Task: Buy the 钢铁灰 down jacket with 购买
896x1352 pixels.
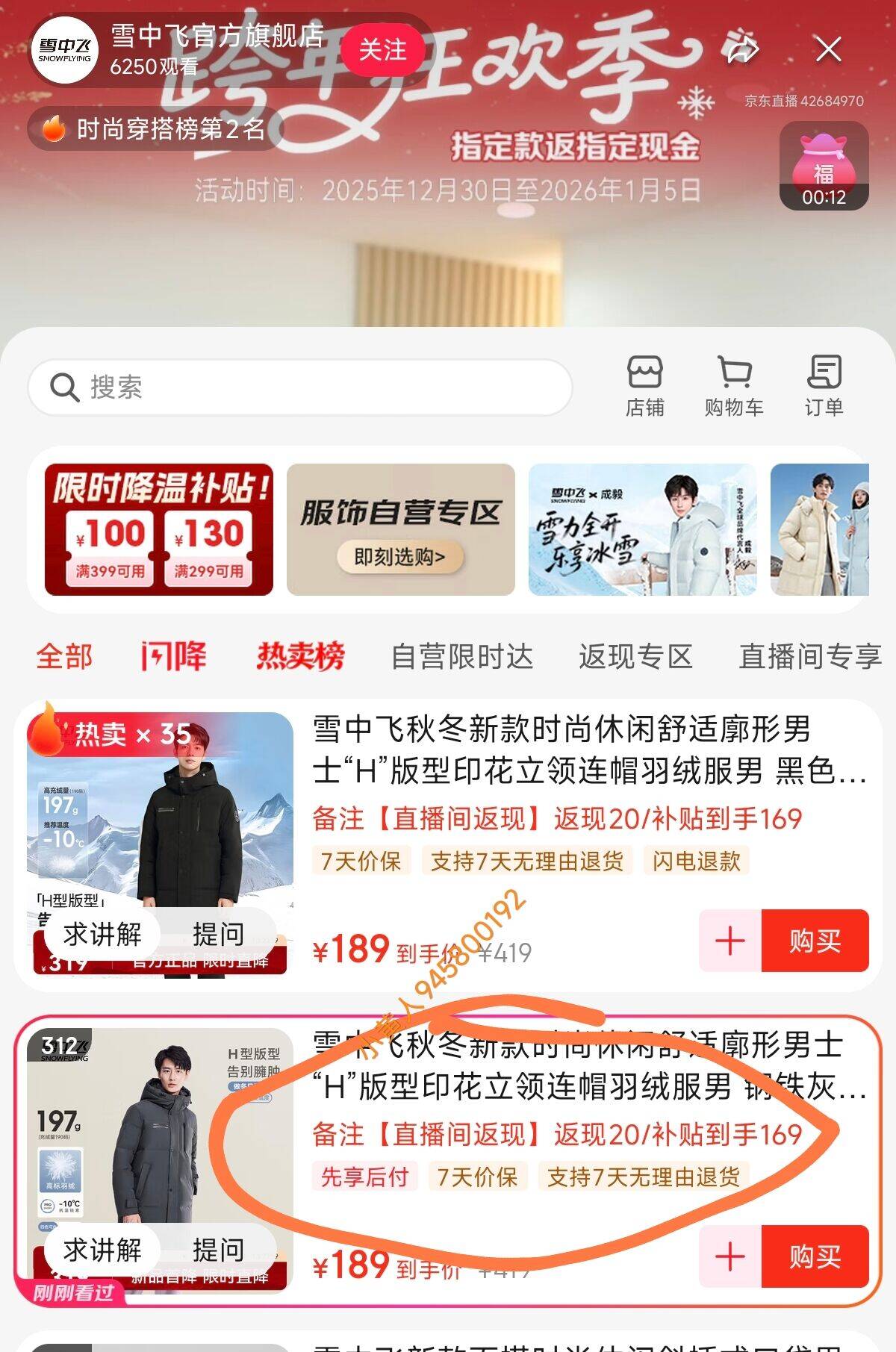Action: [x=815, y=1256]
